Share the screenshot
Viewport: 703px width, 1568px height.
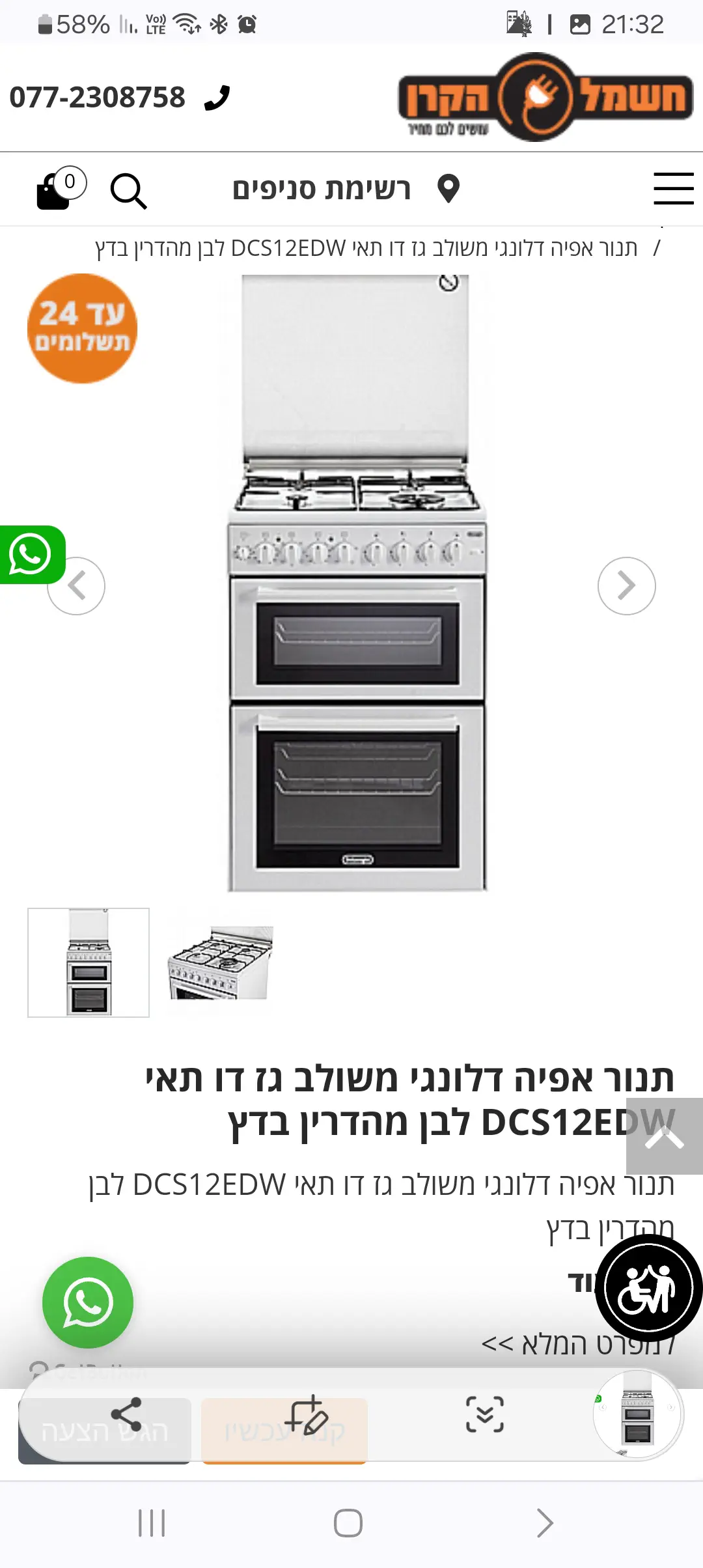click(x=126, y=1414)
